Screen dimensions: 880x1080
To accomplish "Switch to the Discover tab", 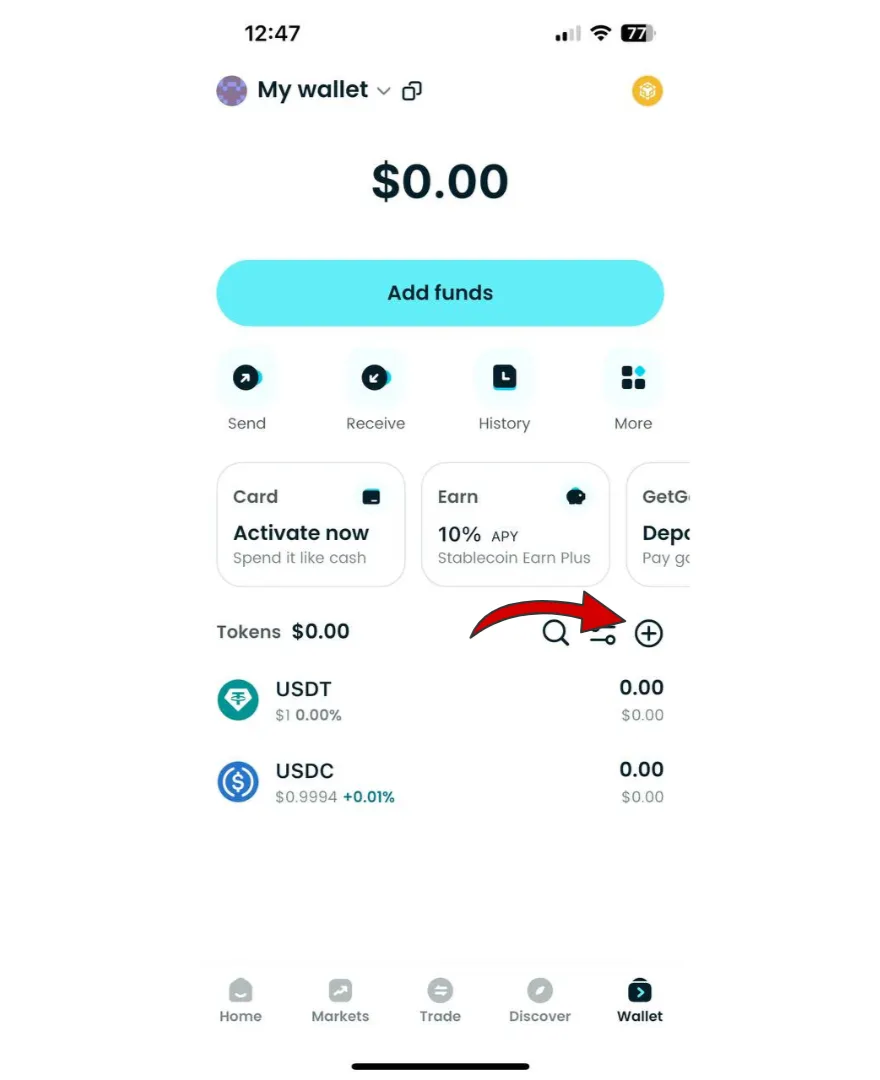I will pyautogui.click(x=540, y=1000).
